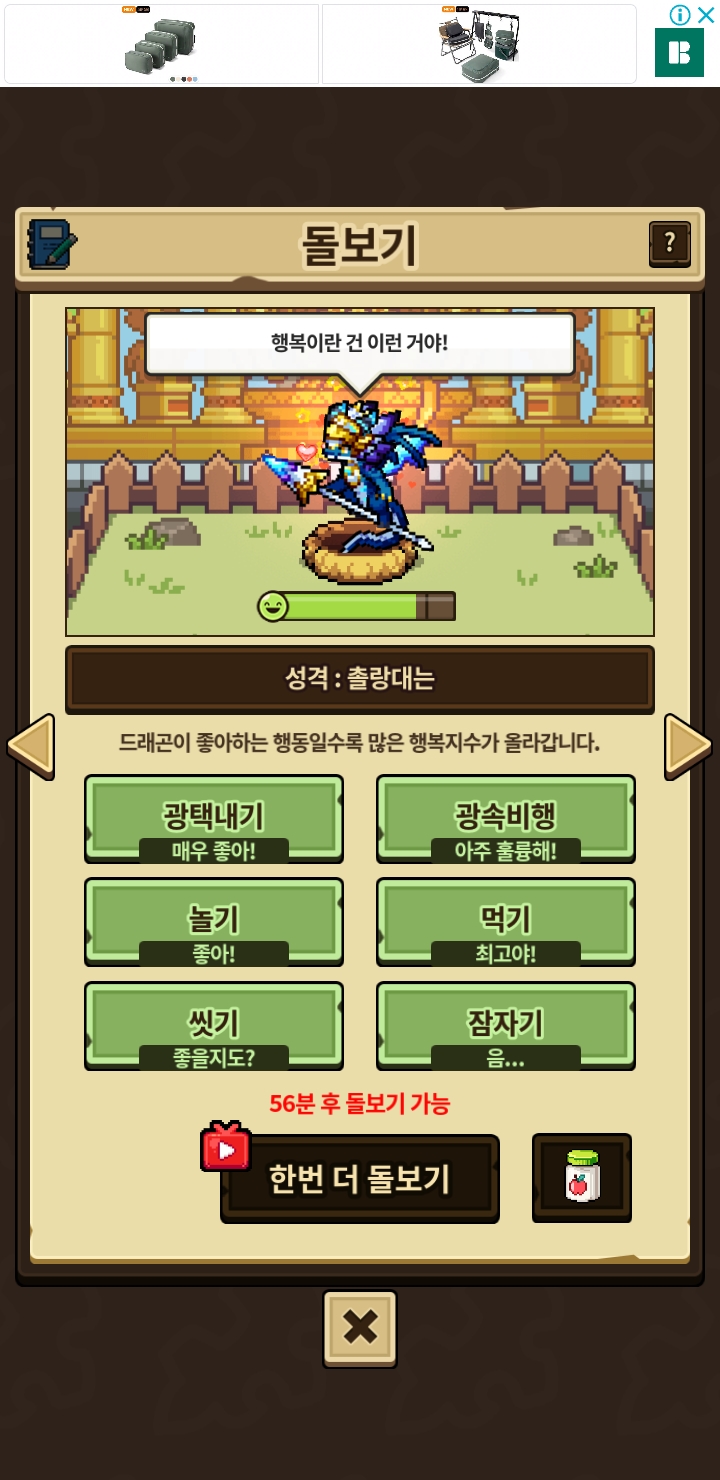The image size is (720, 1480).
Task: Close the 돌보기 dialog with X button
Action: [x=360, y=1328]
